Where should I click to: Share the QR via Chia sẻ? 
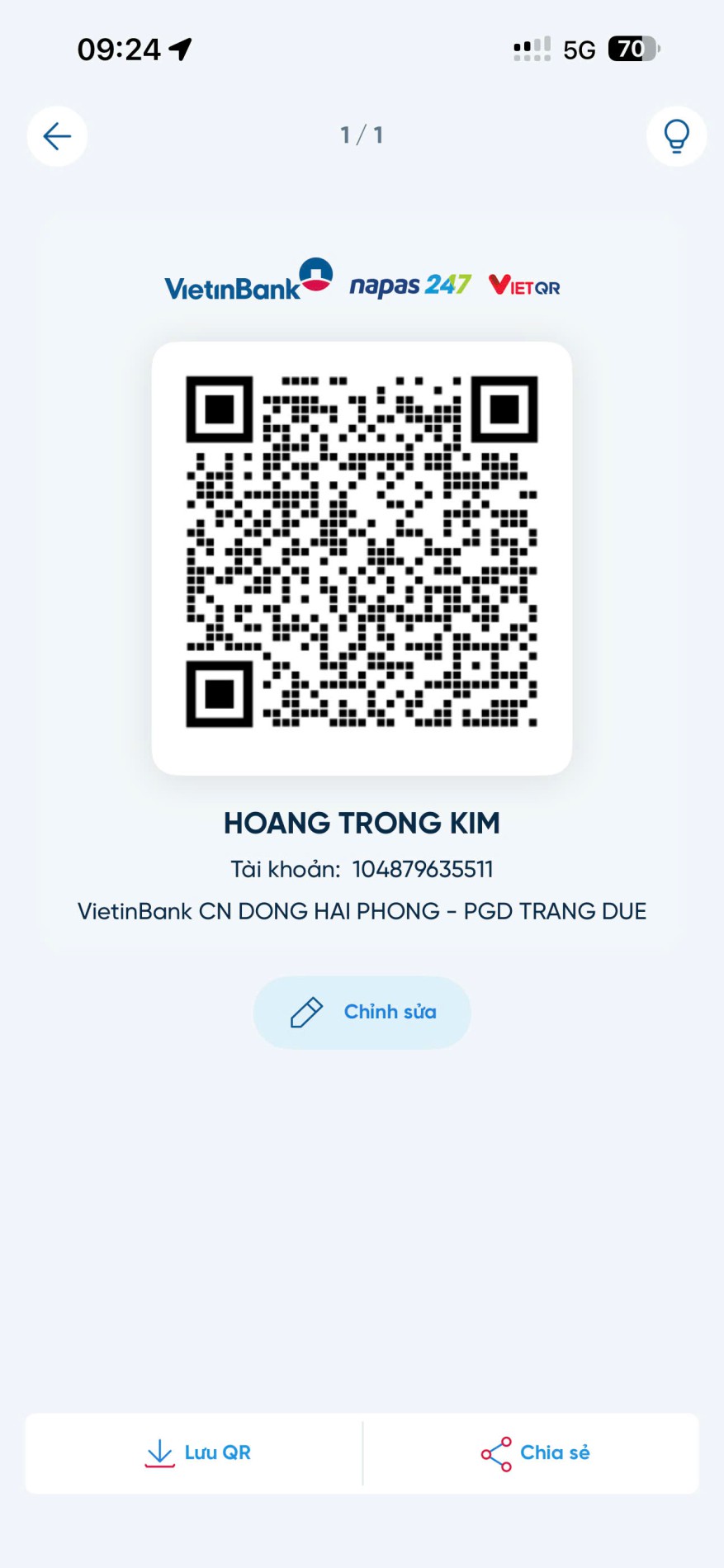click(534, 1452)
